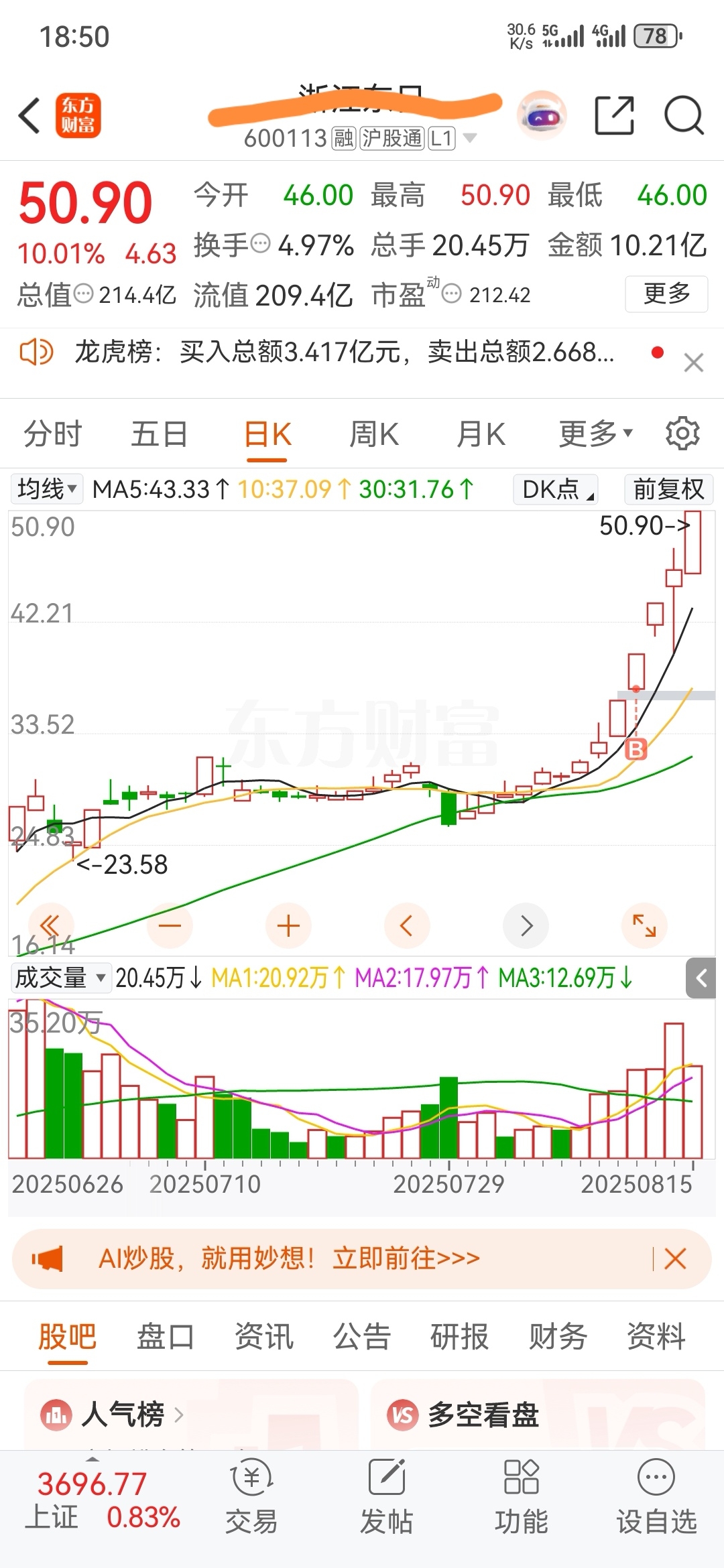Dismiss the 龙虎榜 news ticker
Viewport: 724px width, 1568px height.
point(693,363)
